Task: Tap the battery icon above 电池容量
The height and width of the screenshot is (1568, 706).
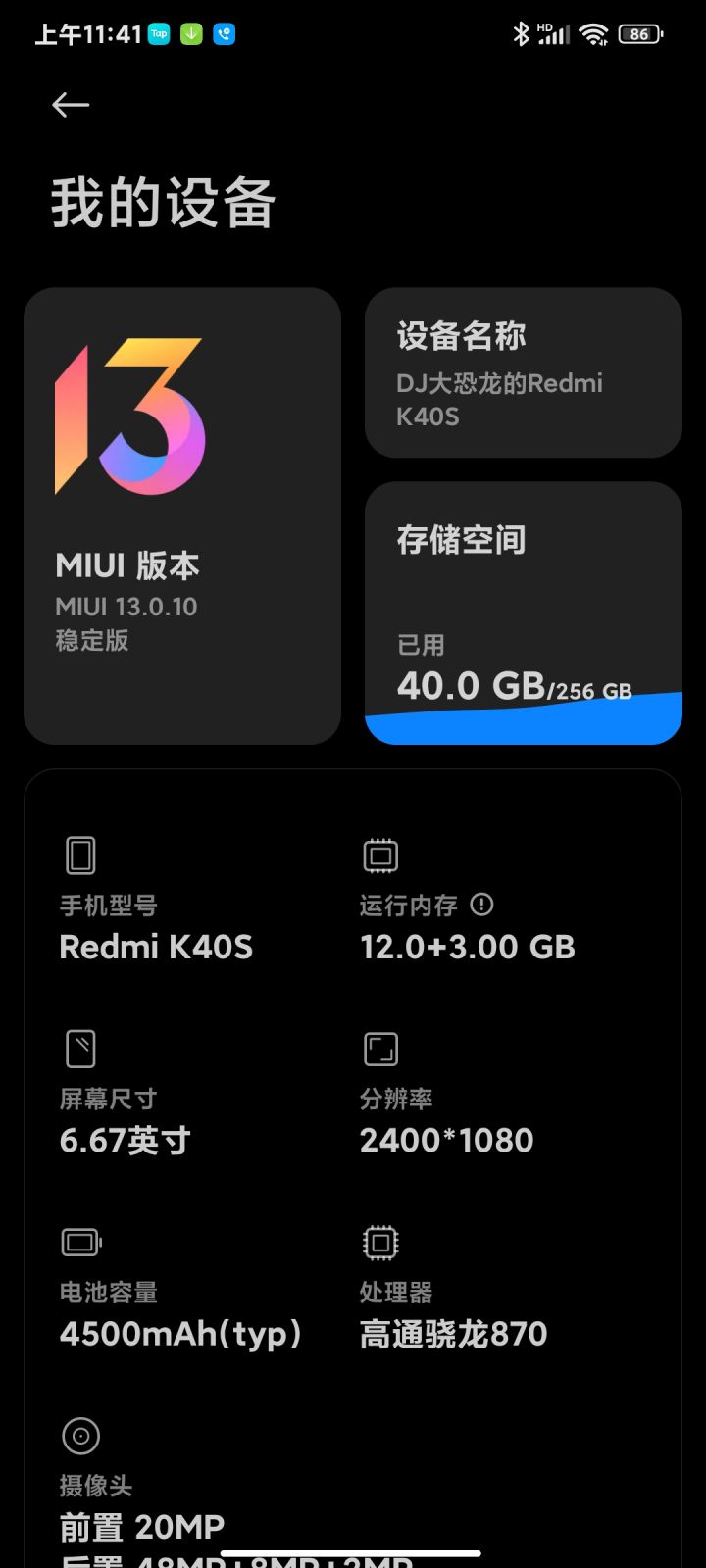Action: (x=79, y=1243)
